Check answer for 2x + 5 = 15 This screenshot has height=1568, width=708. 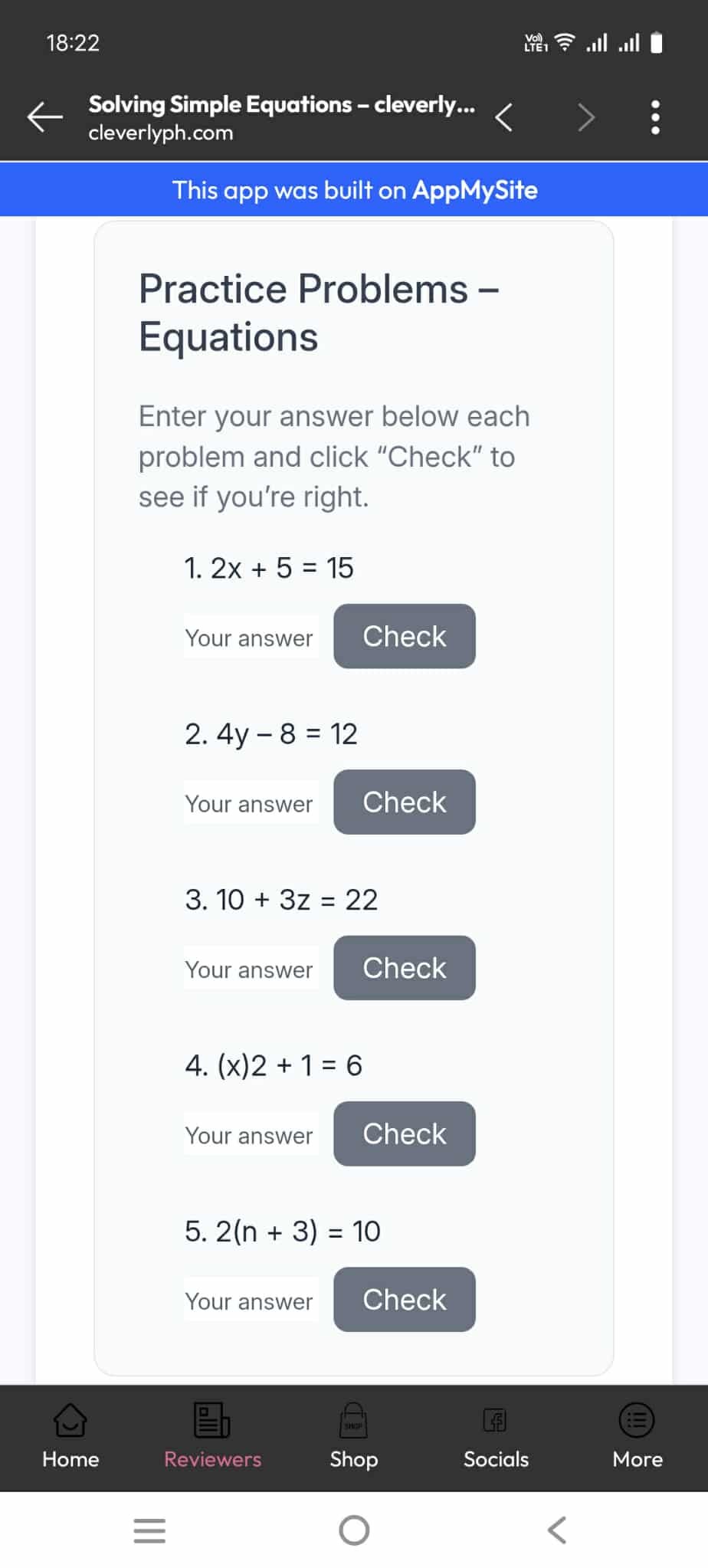[x=404, y=636]
